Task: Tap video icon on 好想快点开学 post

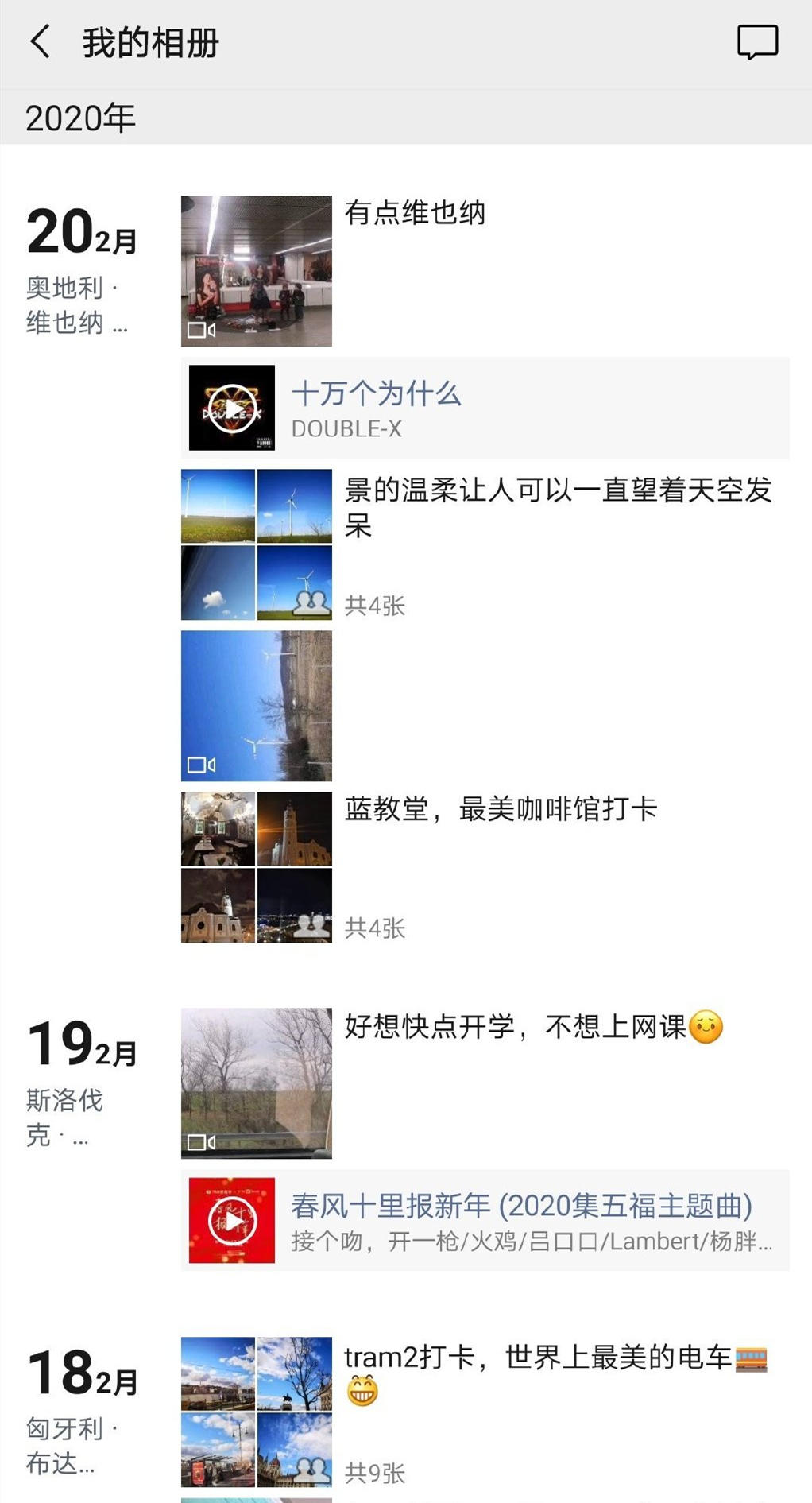Action: pos(201,1144)
